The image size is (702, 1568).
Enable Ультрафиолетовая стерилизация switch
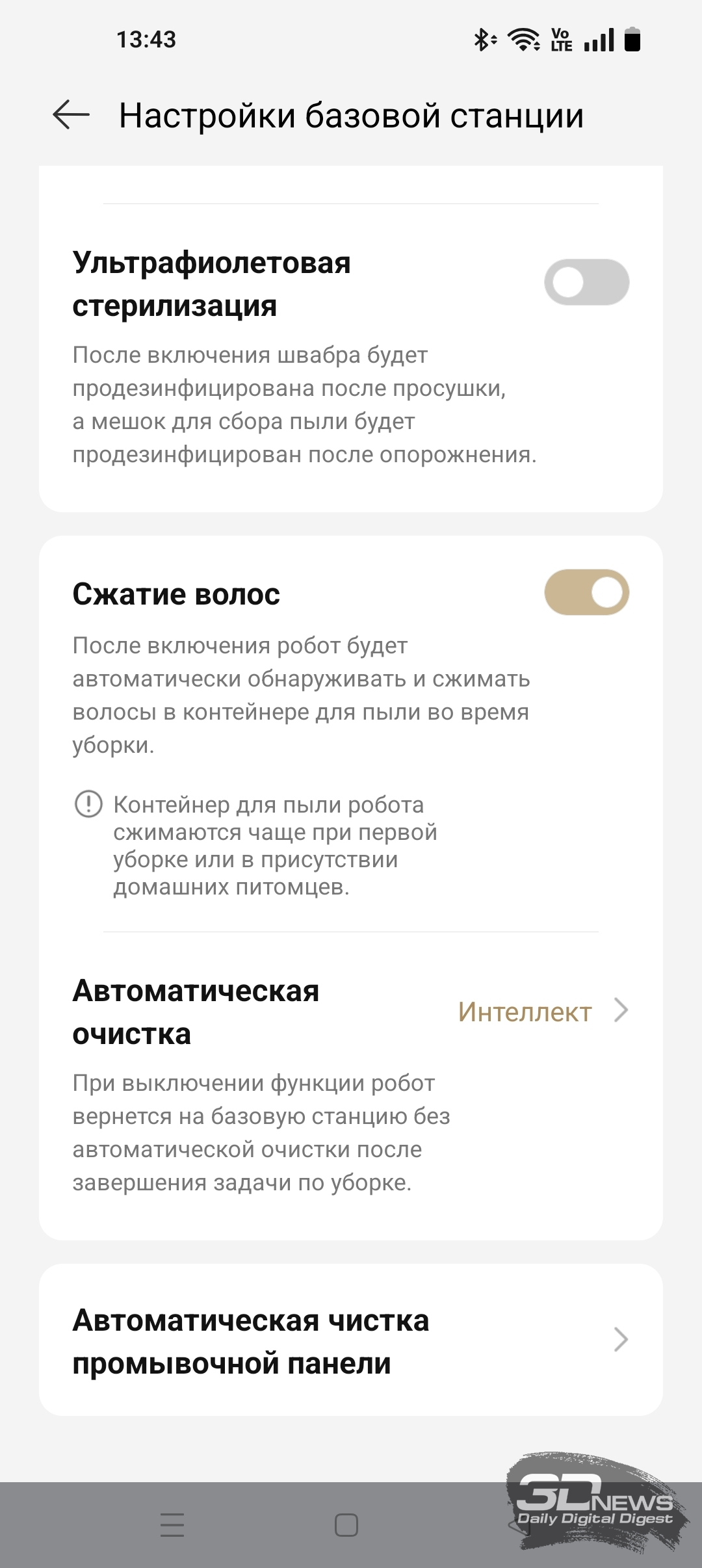click(586, 283)
